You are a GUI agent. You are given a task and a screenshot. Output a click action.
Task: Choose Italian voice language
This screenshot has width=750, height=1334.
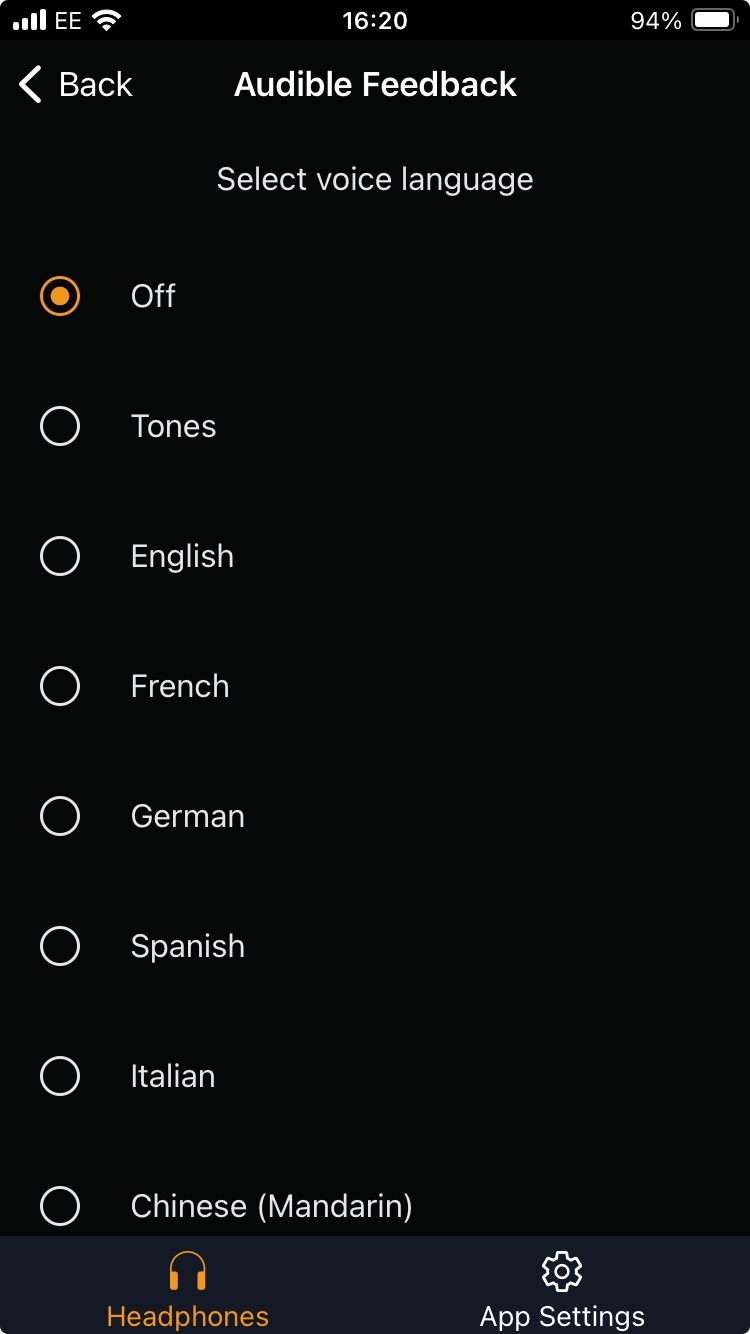click(x=60, y=1076)
